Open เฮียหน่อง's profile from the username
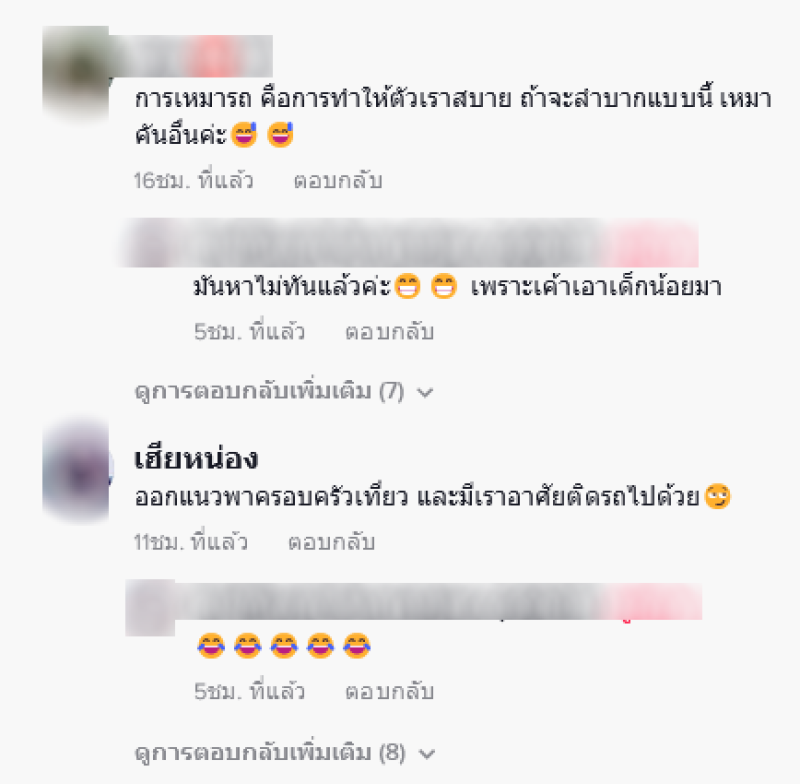 point(196,459)
